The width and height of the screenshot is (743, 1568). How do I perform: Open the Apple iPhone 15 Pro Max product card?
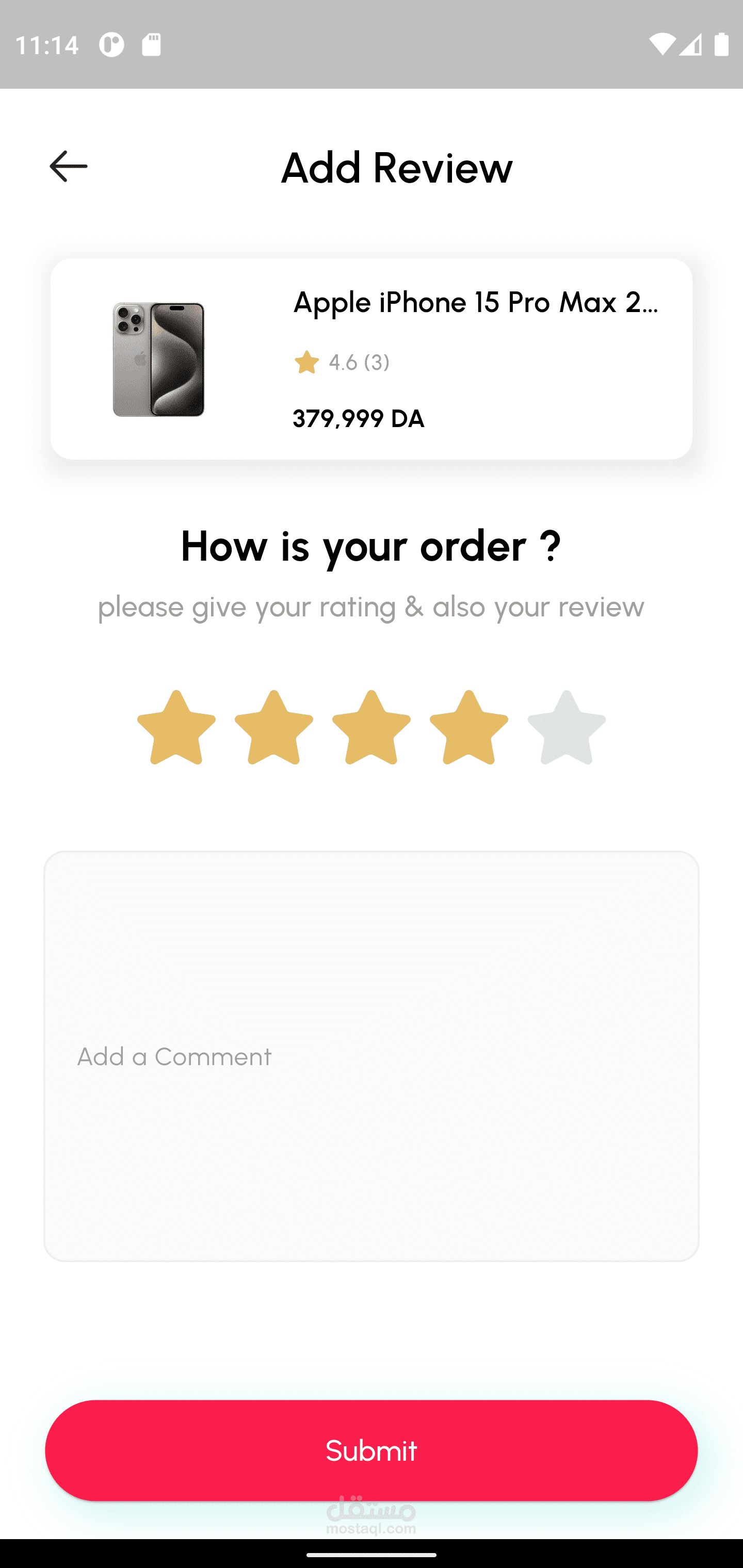tap(371, 358)
